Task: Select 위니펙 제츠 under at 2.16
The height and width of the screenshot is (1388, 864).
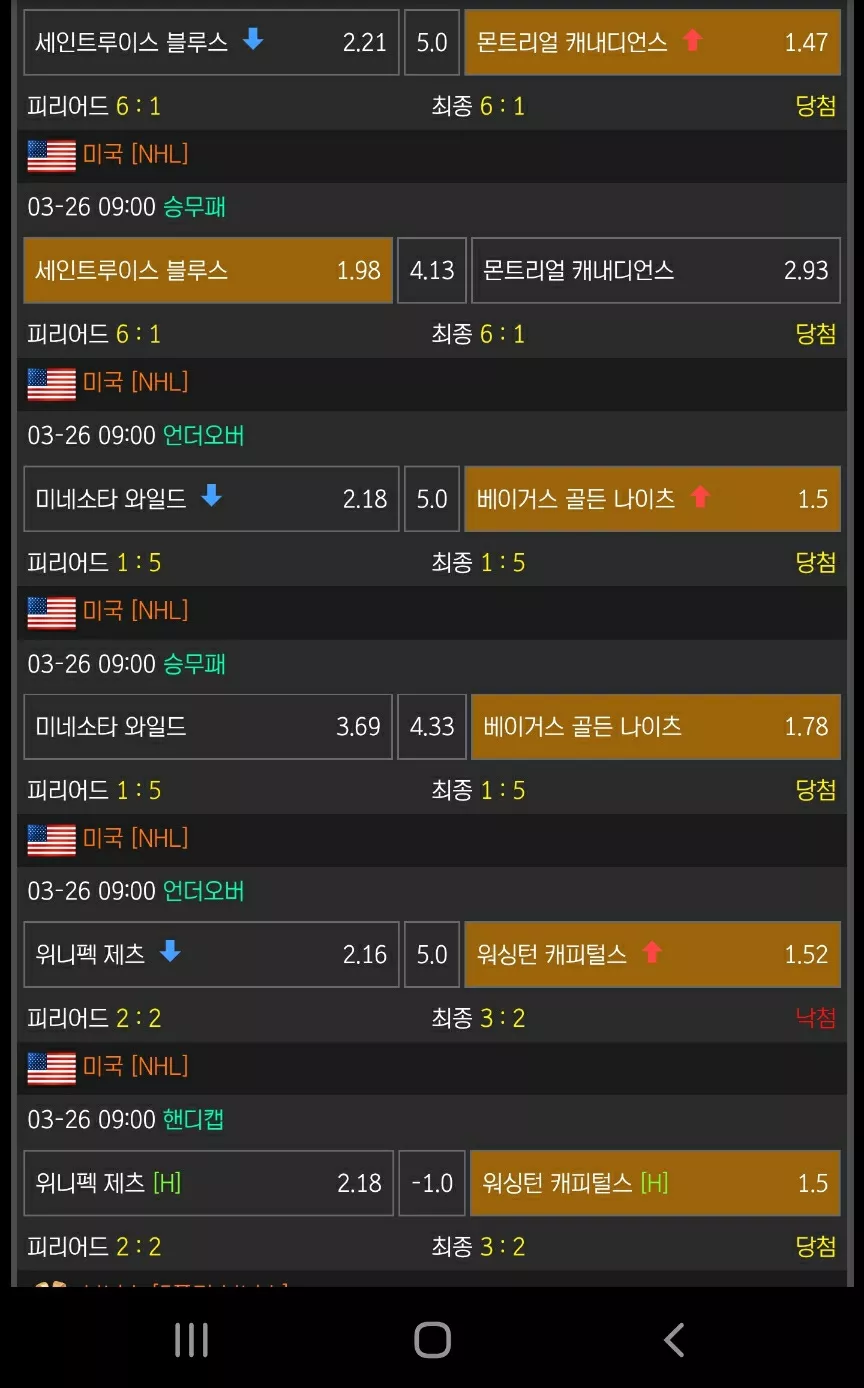Action: (x=211, y=954)
